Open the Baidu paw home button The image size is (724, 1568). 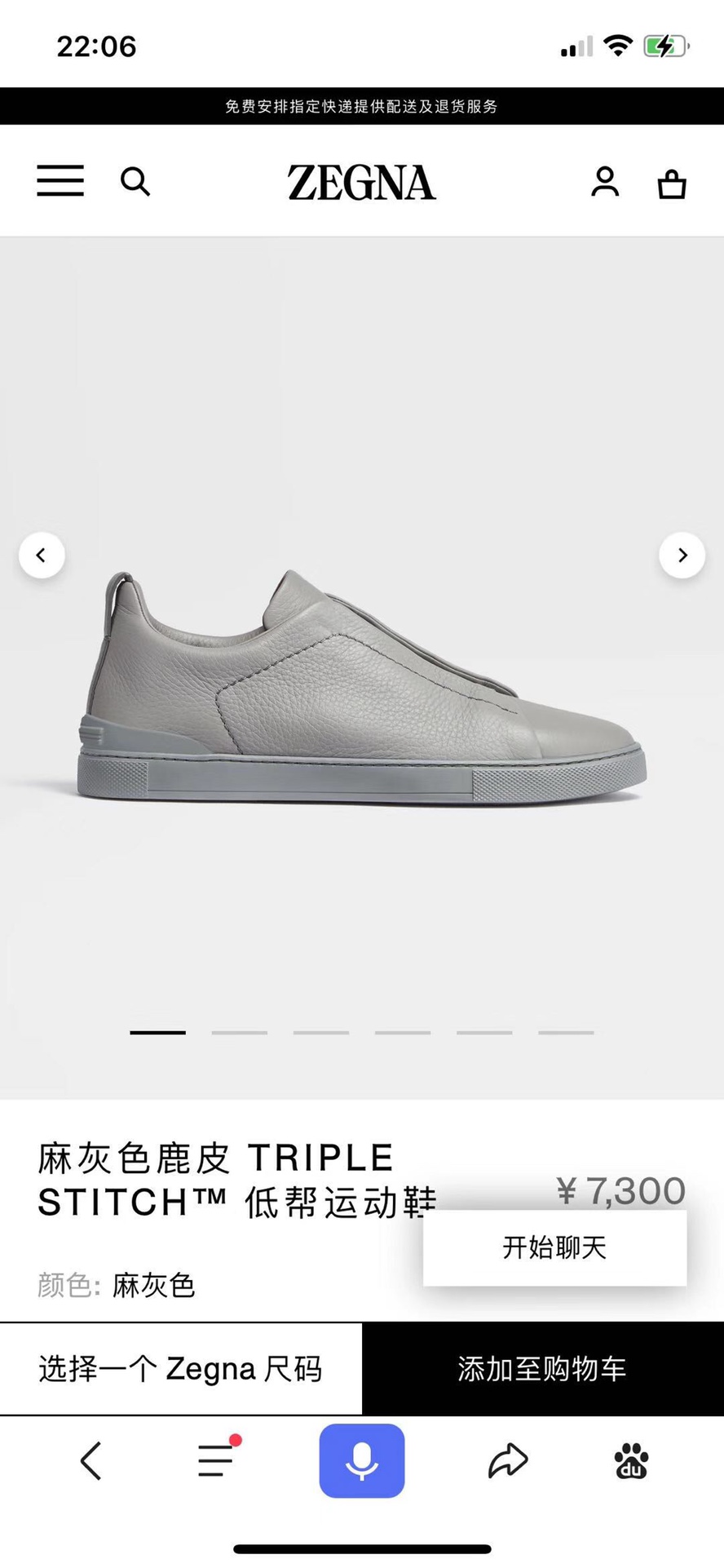pos(632,1460)
